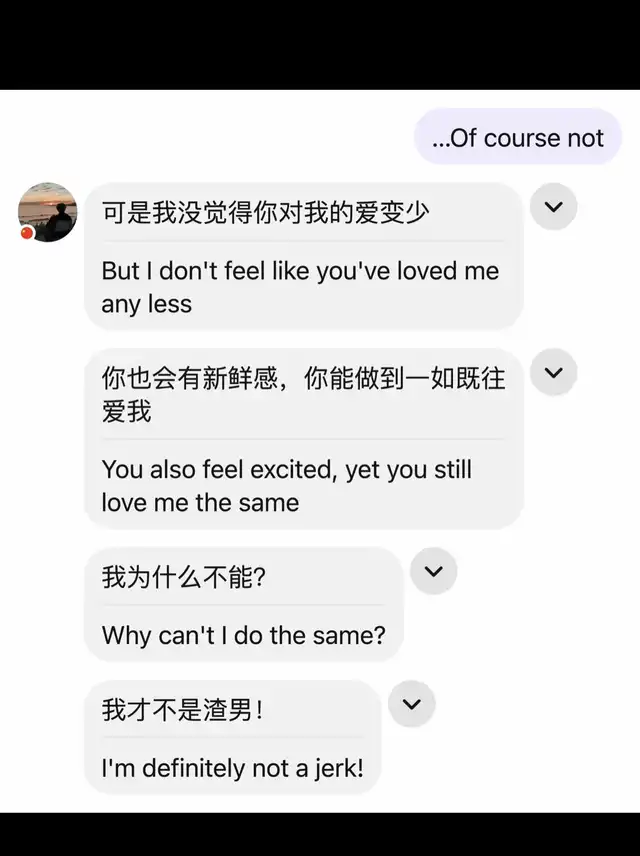This screenshot has width=640, height=856.
Task: Expand options for "Why can't I do the same?"
Action: (433, 572)
